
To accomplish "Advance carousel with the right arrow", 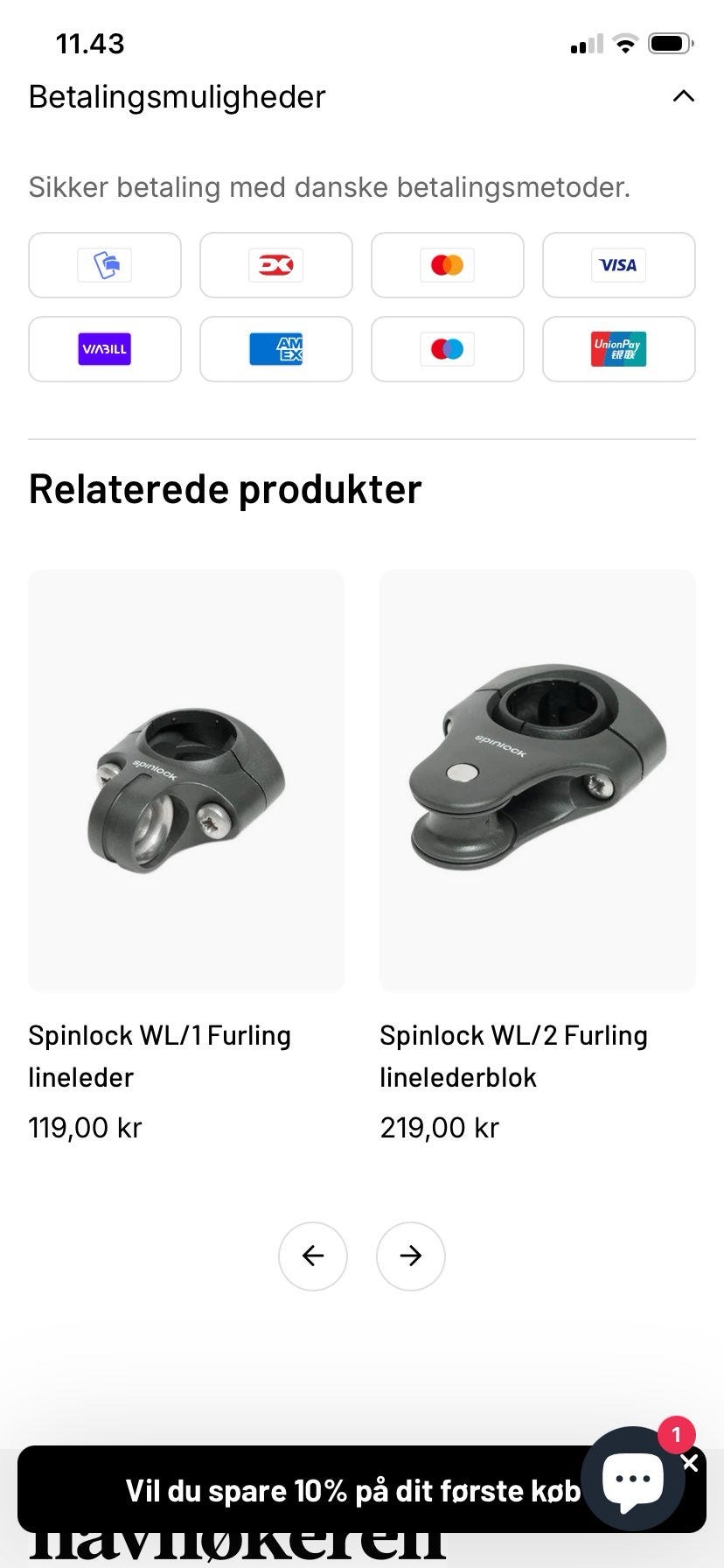I will (x=410, y=1256).
